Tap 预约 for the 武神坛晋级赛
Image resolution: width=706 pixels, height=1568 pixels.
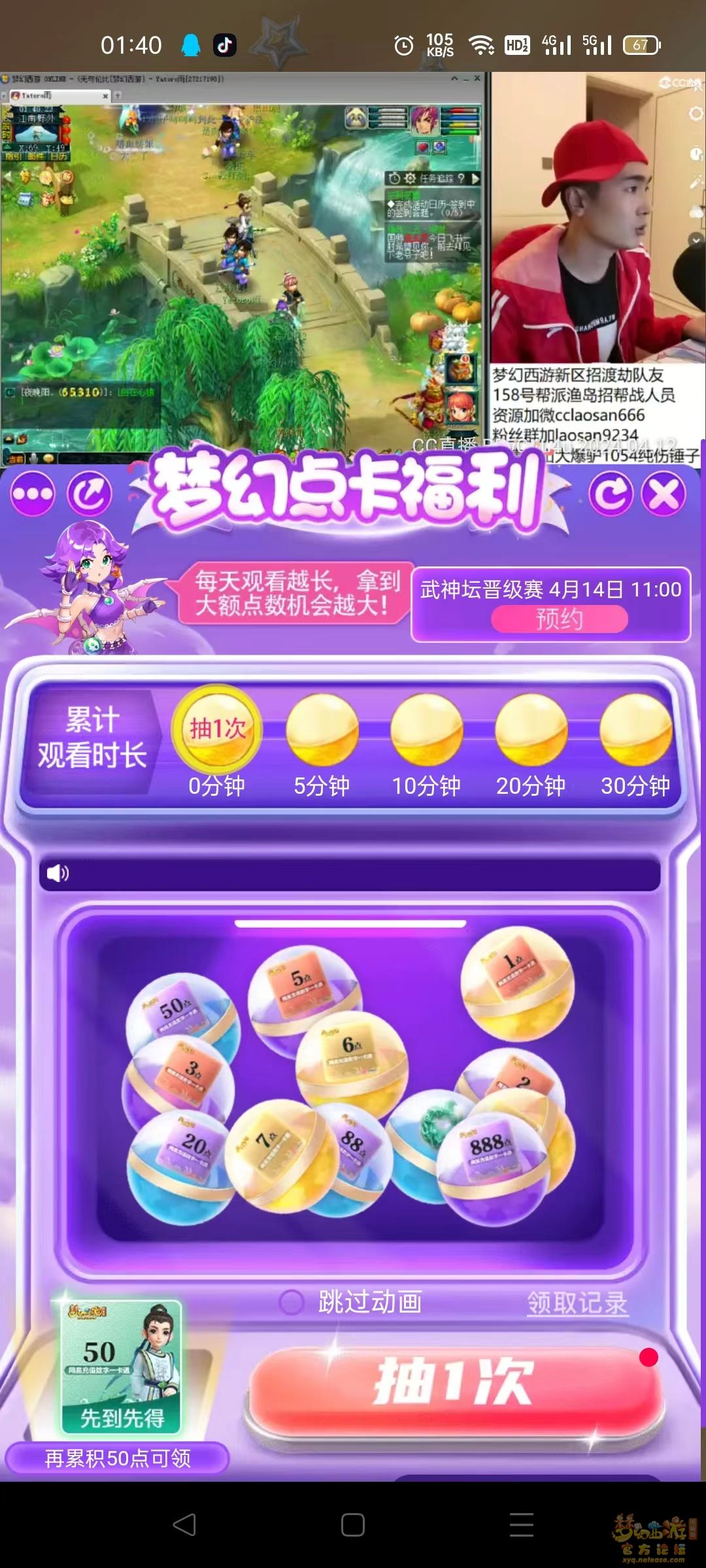point(559,619)
